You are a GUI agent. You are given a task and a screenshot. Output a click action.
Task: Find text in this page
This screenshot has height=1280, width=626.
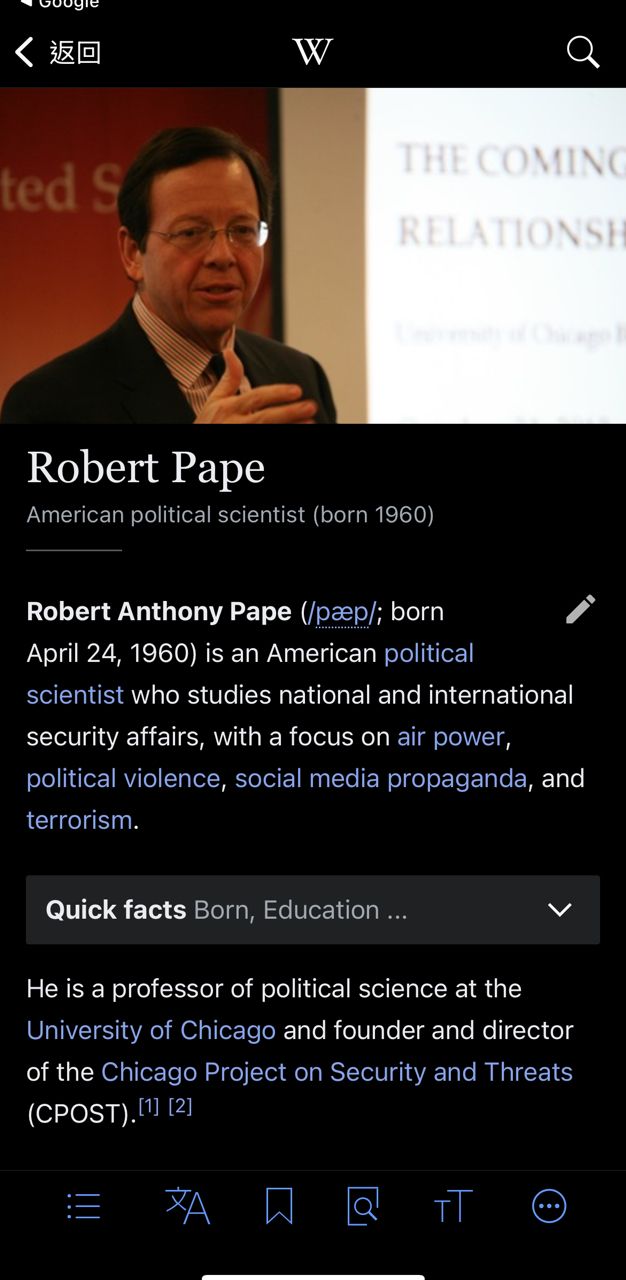click(x=363, y=1206)
